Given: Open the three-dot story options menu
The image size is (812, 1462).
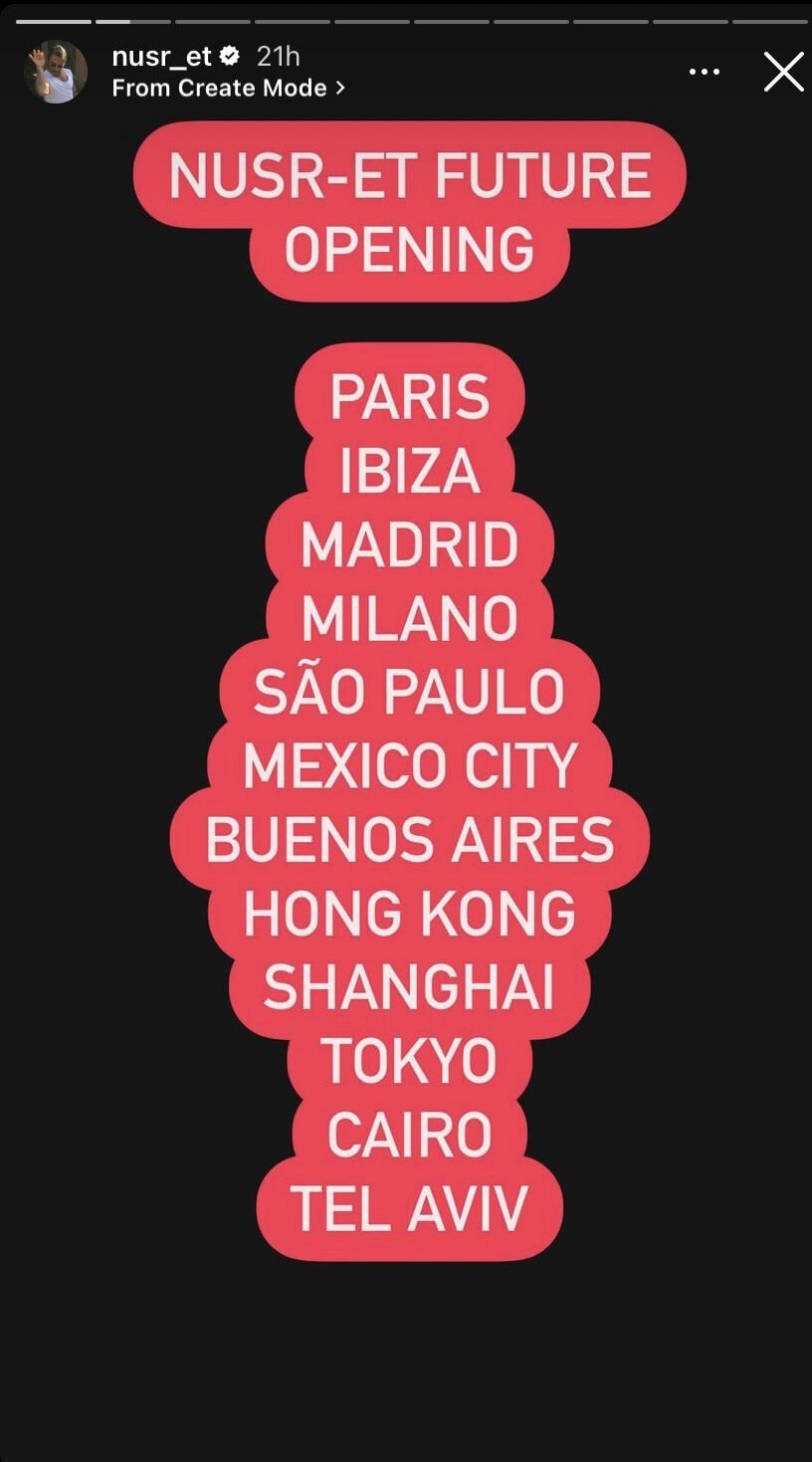Looking at the screenshot, I should pyautogui.click(x=705, y=72).
